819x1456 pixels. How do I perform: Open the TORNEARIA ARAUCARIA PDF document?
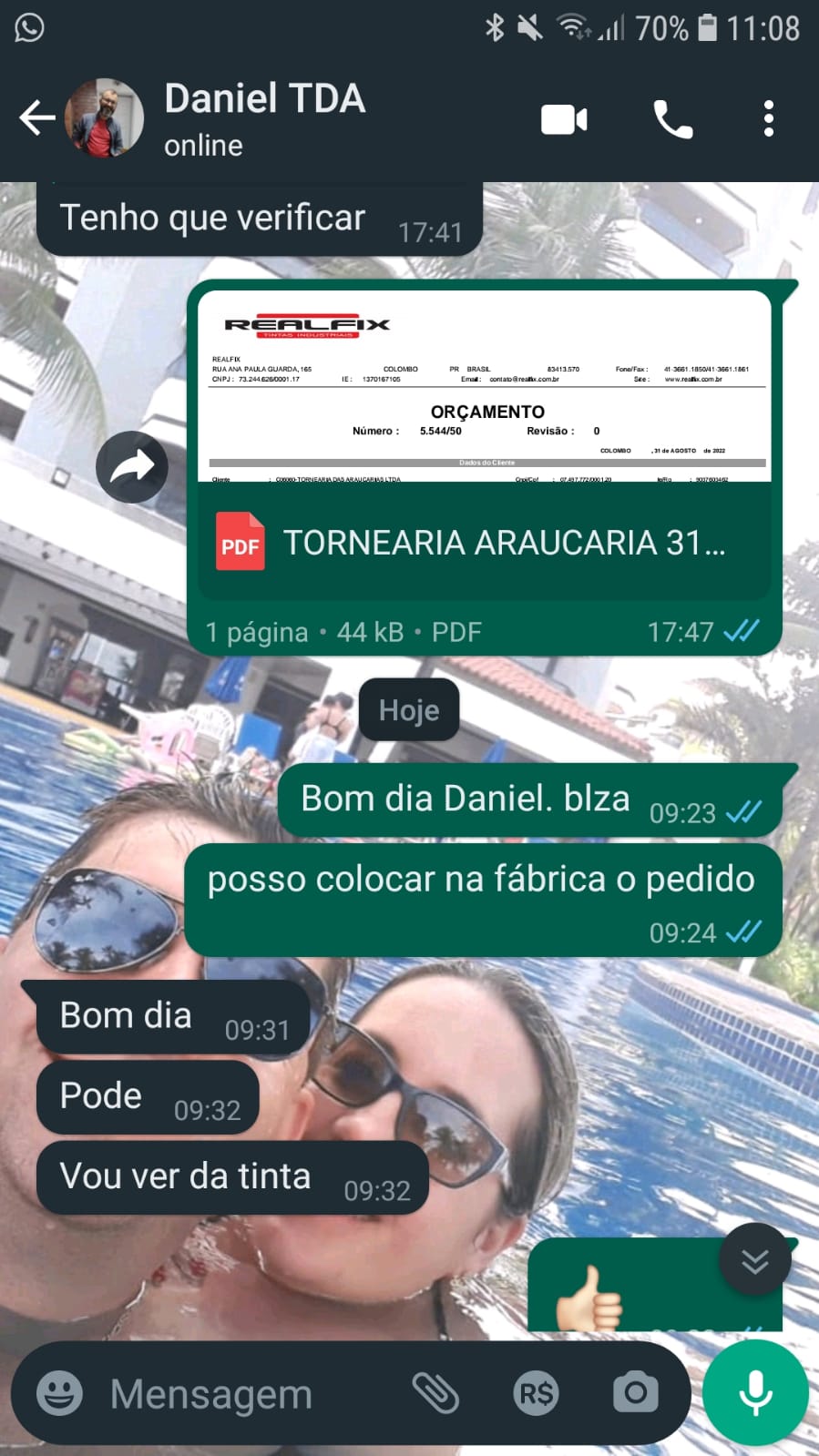pos(485,542)
